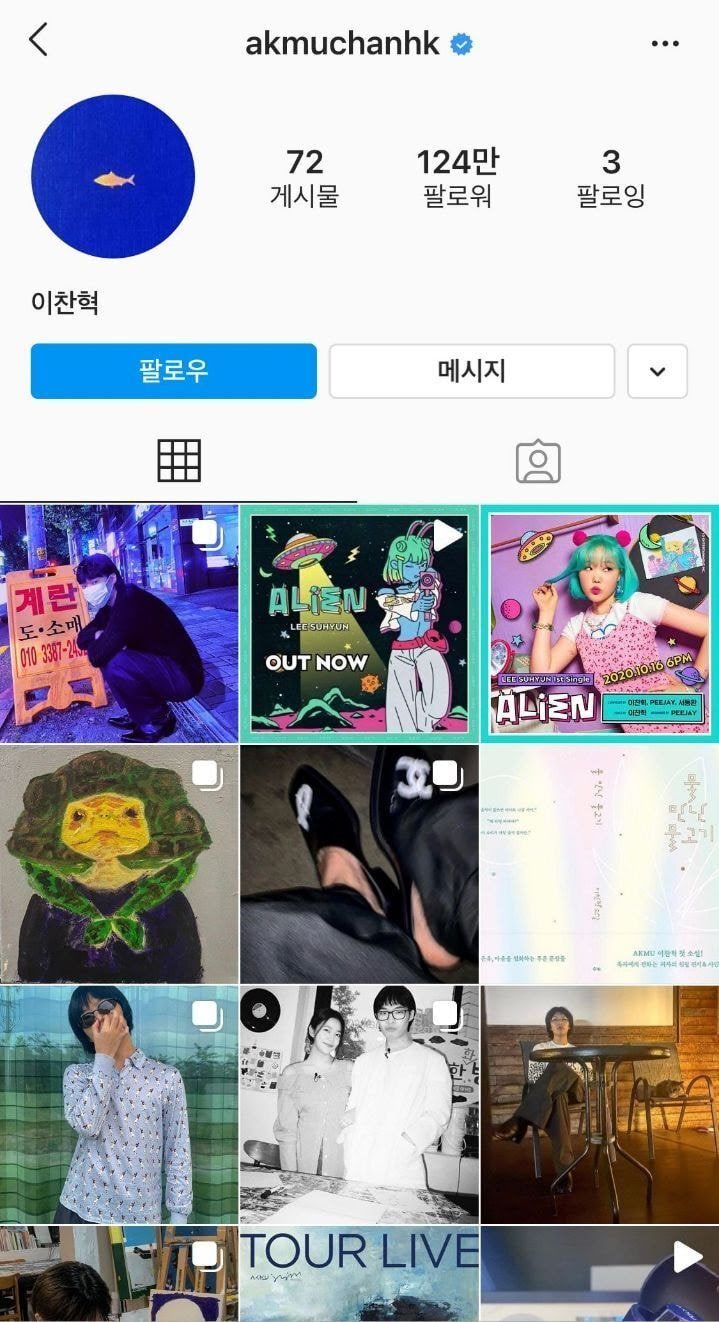Open the blue fish profile picture
This screenshot has width=719, height=1322.
click(113, 177)
